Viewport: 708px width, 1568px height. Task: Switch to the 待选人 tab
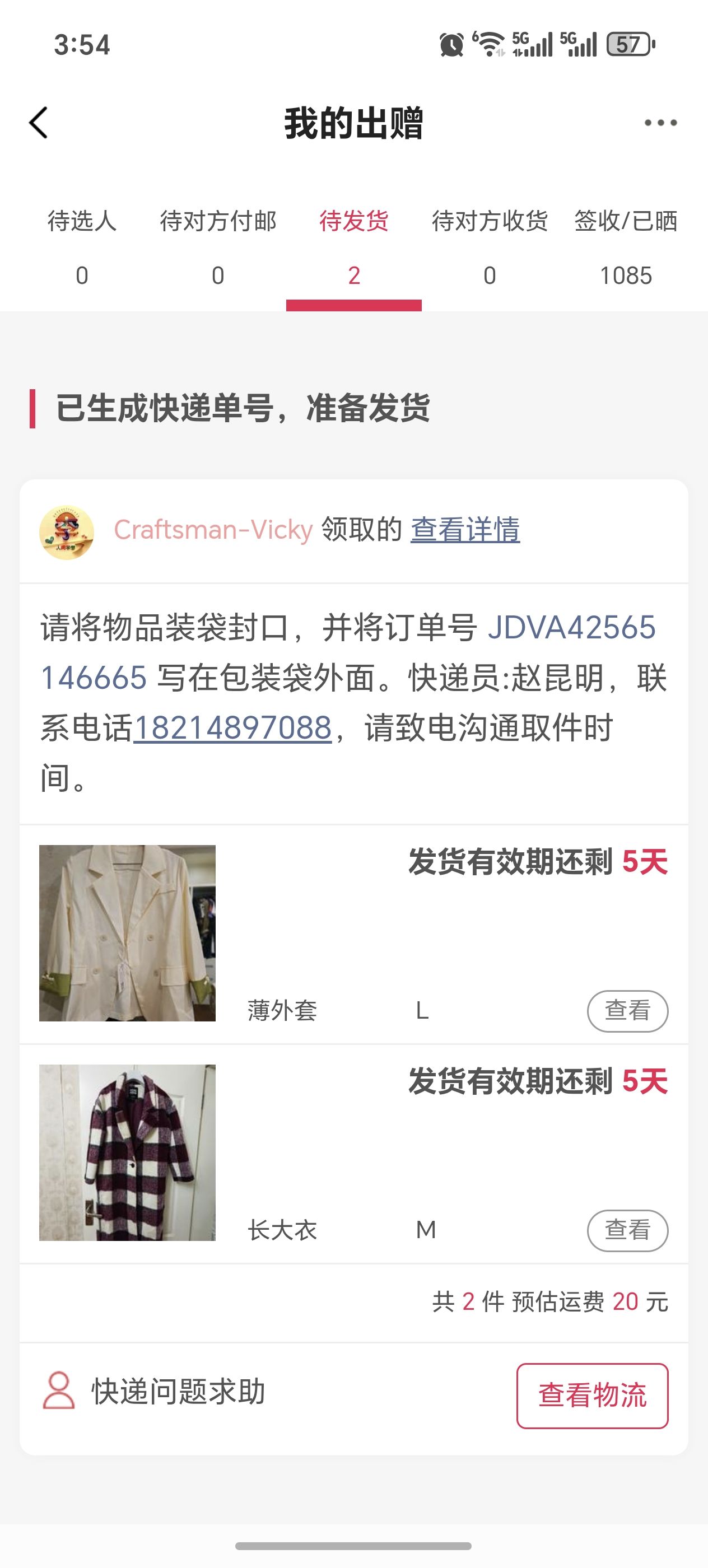pos(82,246)
